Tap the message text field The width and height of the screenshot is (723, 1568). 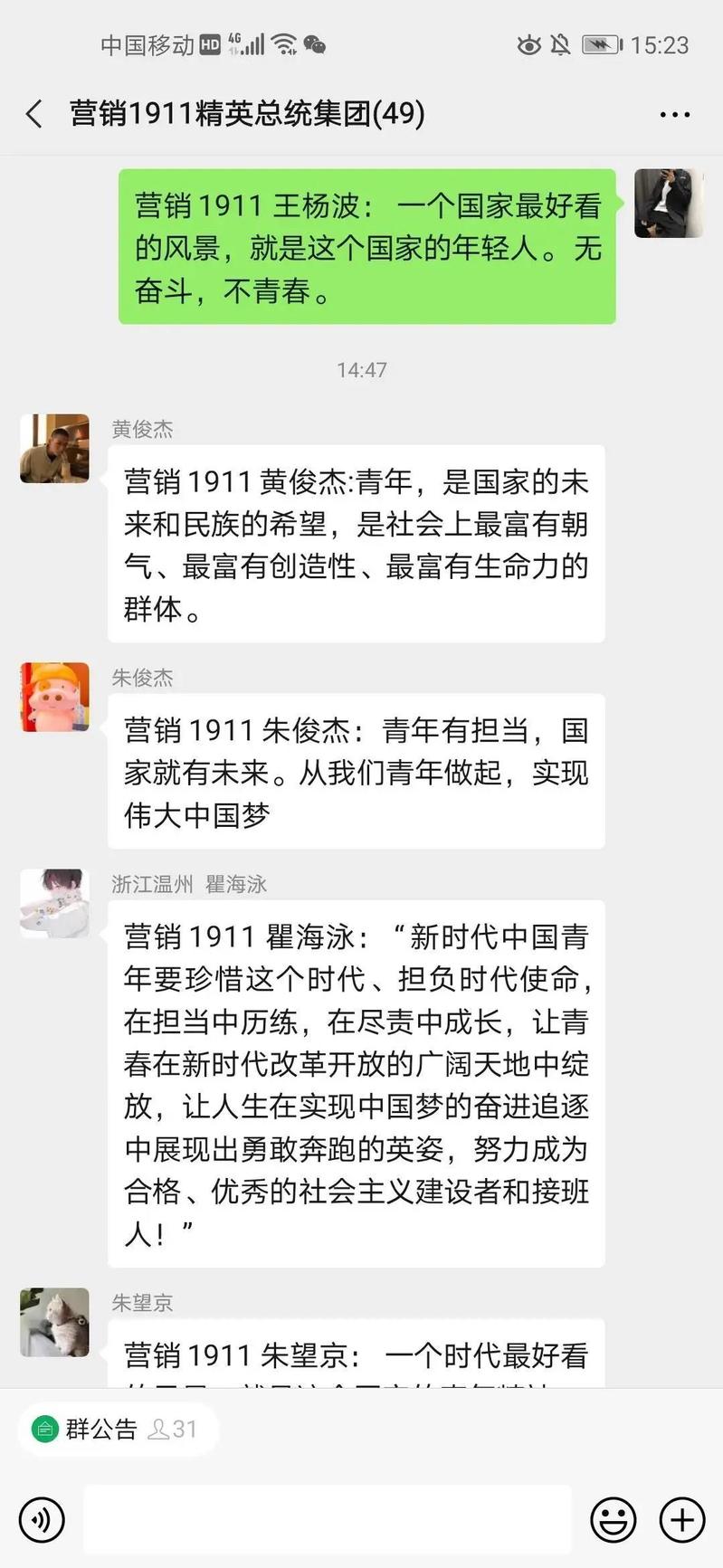point(328,1519)
